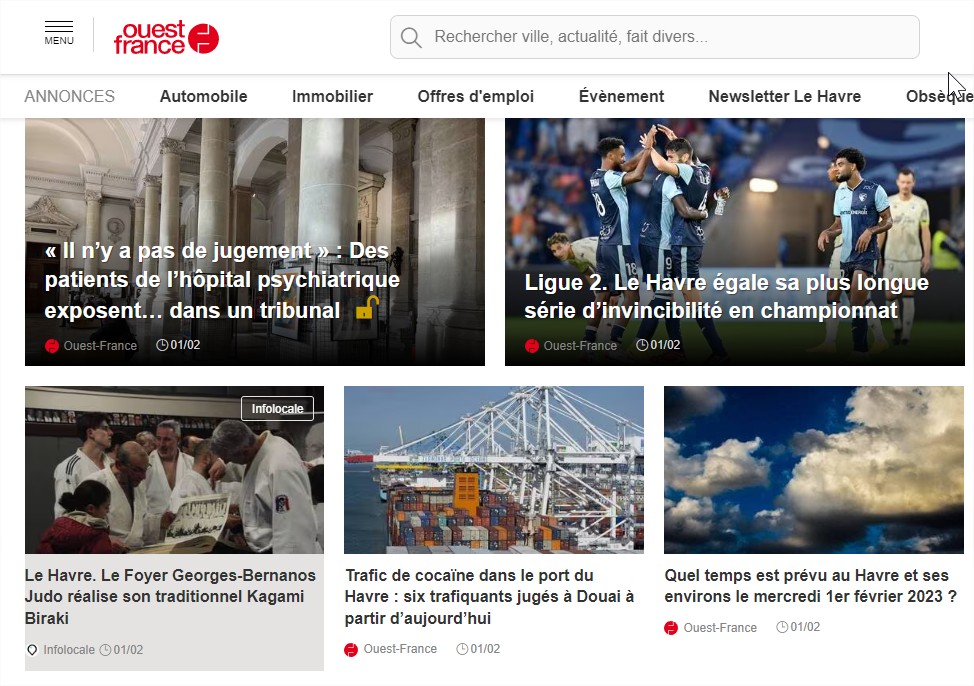This screenshot has width=974, height=686.
Task: Tap the Ouest-France logo to go home
Action: 166,37
